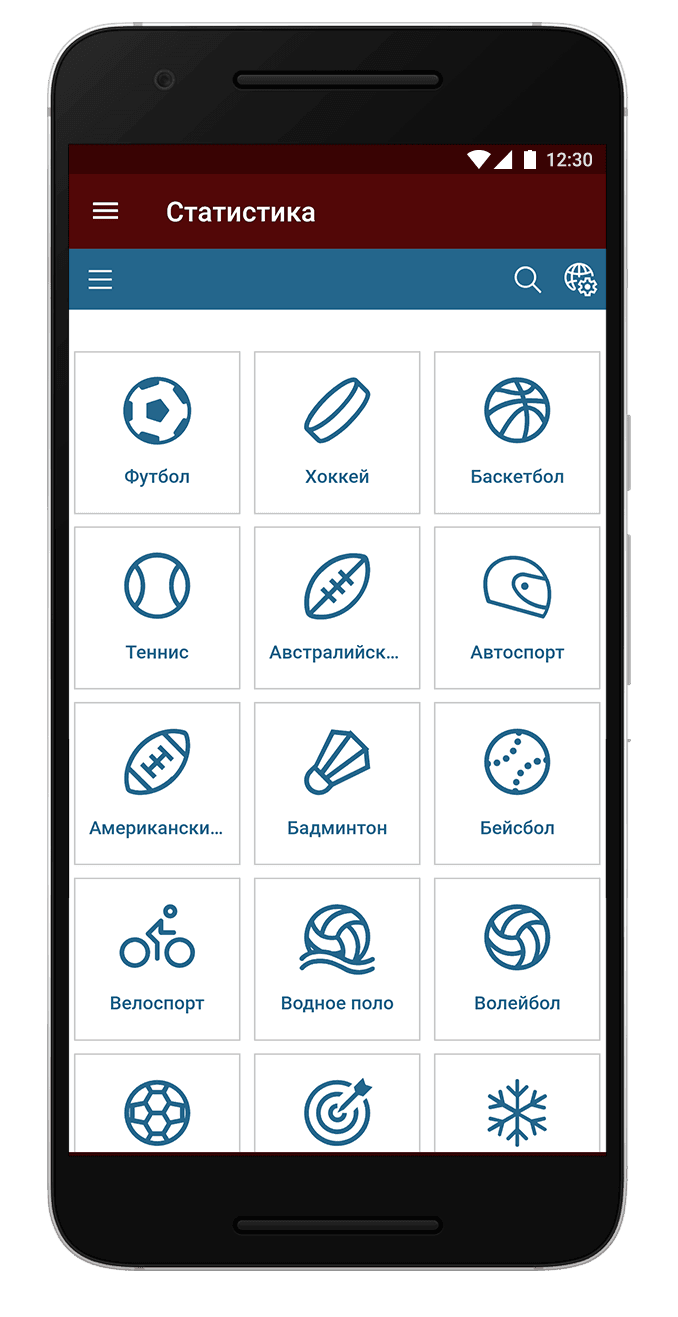Open Американский football tile
Image resolution: width=678 pixels, height=1317 pixels.
click(x=157, y=783)
